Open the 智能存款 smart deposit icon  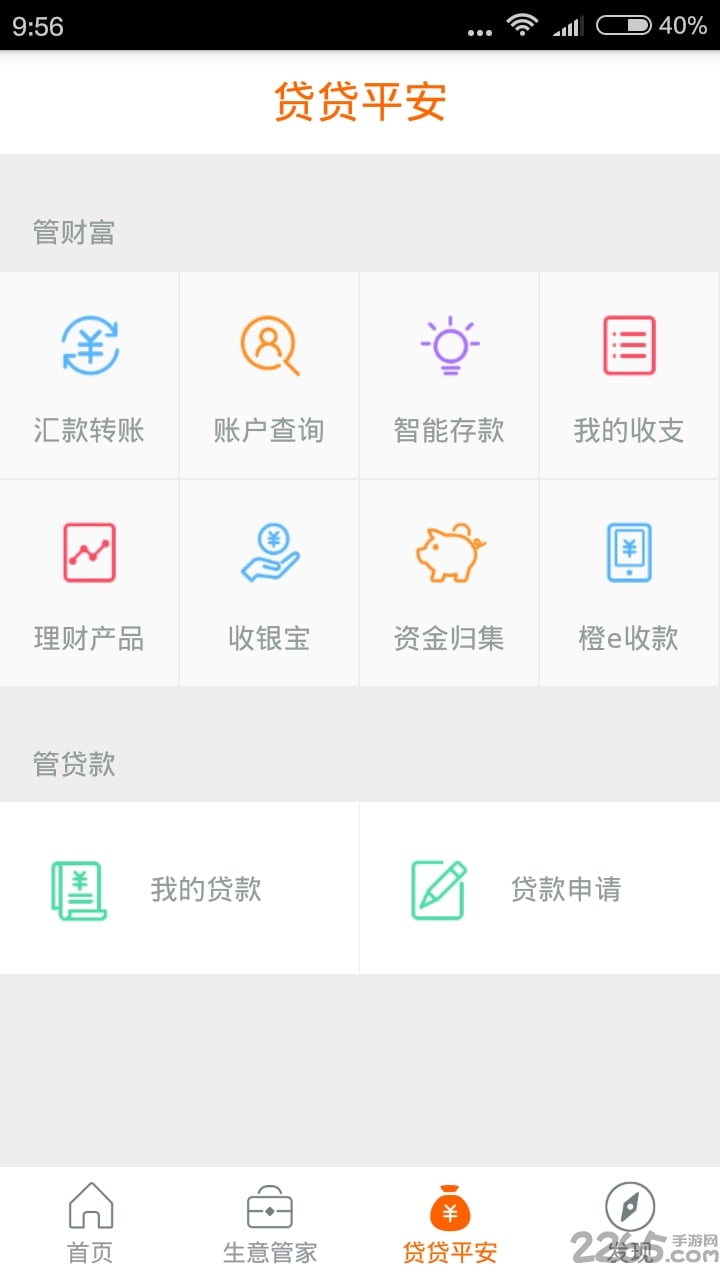click(449, 345)
